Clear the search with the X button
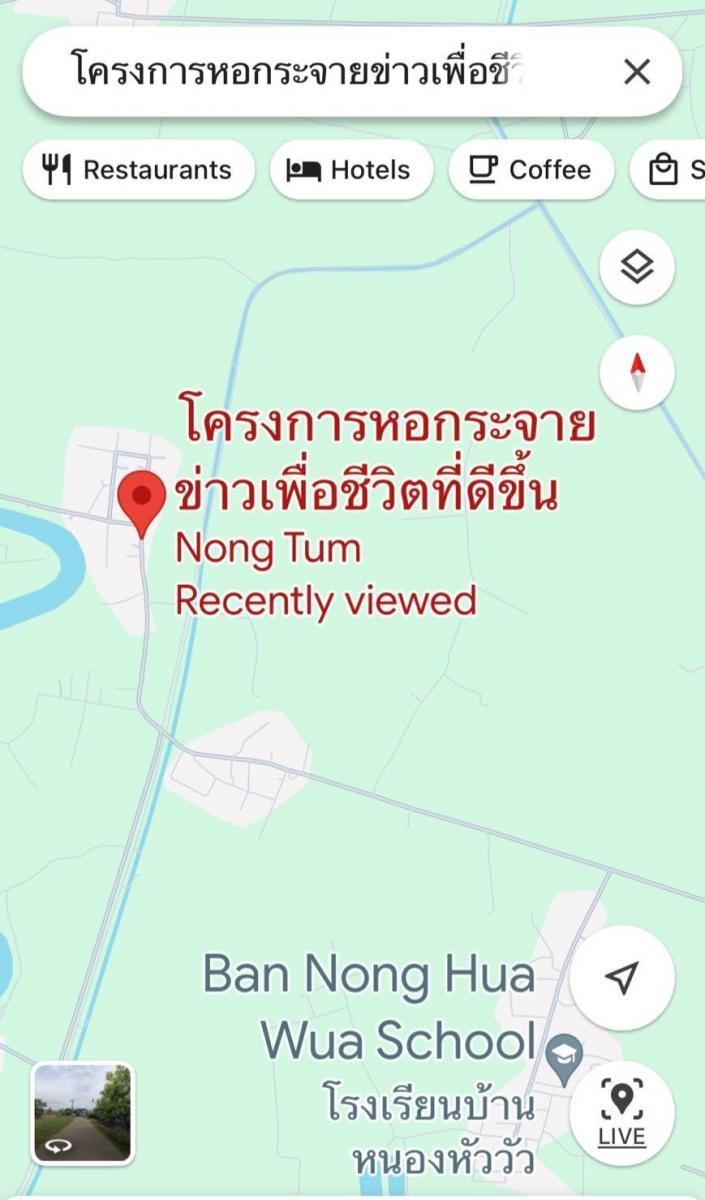The height and width of the screenshot is (1200, 705). [637, 72]
